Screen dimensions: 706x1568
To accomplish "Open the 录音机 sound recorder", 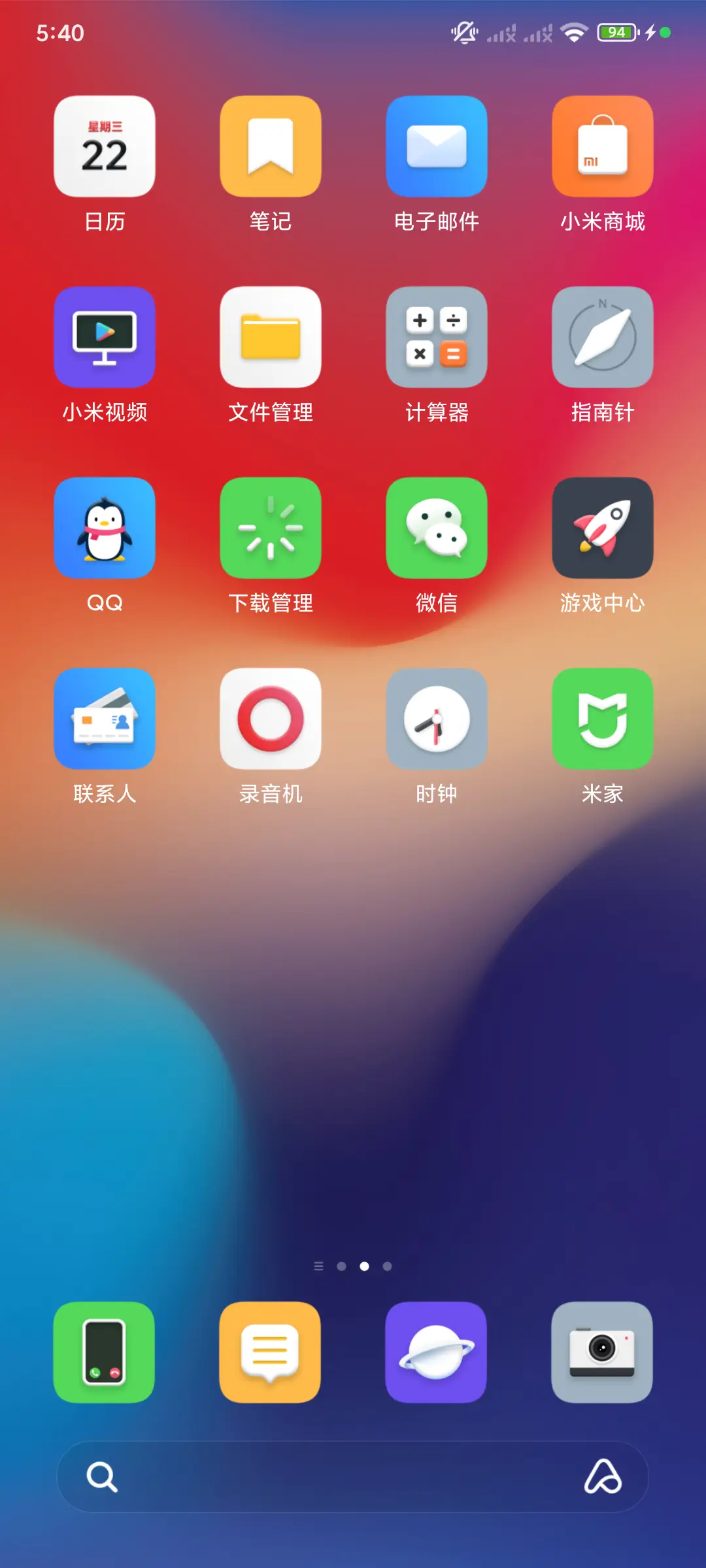I will coord(271,717).
